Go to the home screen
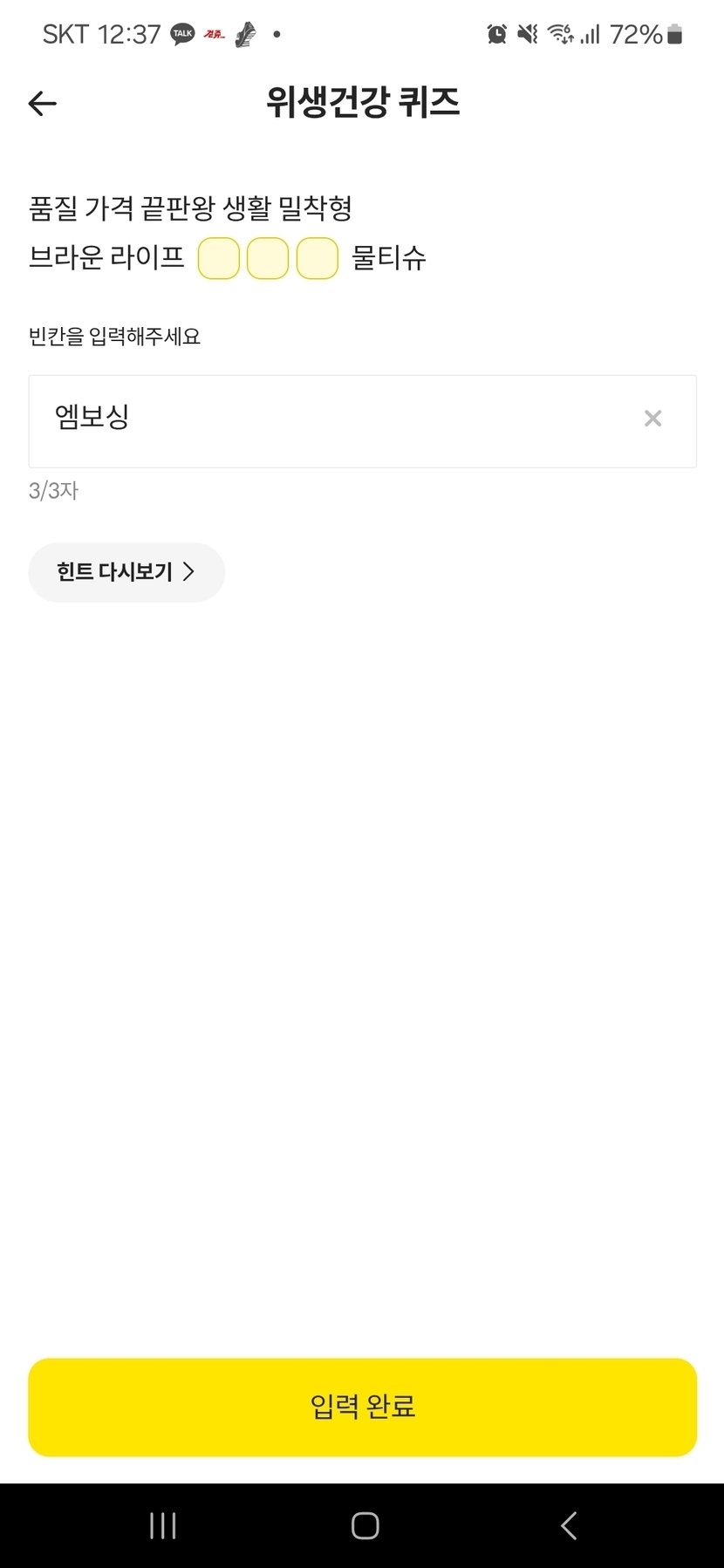724x1568 pixels. coord(365,1525)
